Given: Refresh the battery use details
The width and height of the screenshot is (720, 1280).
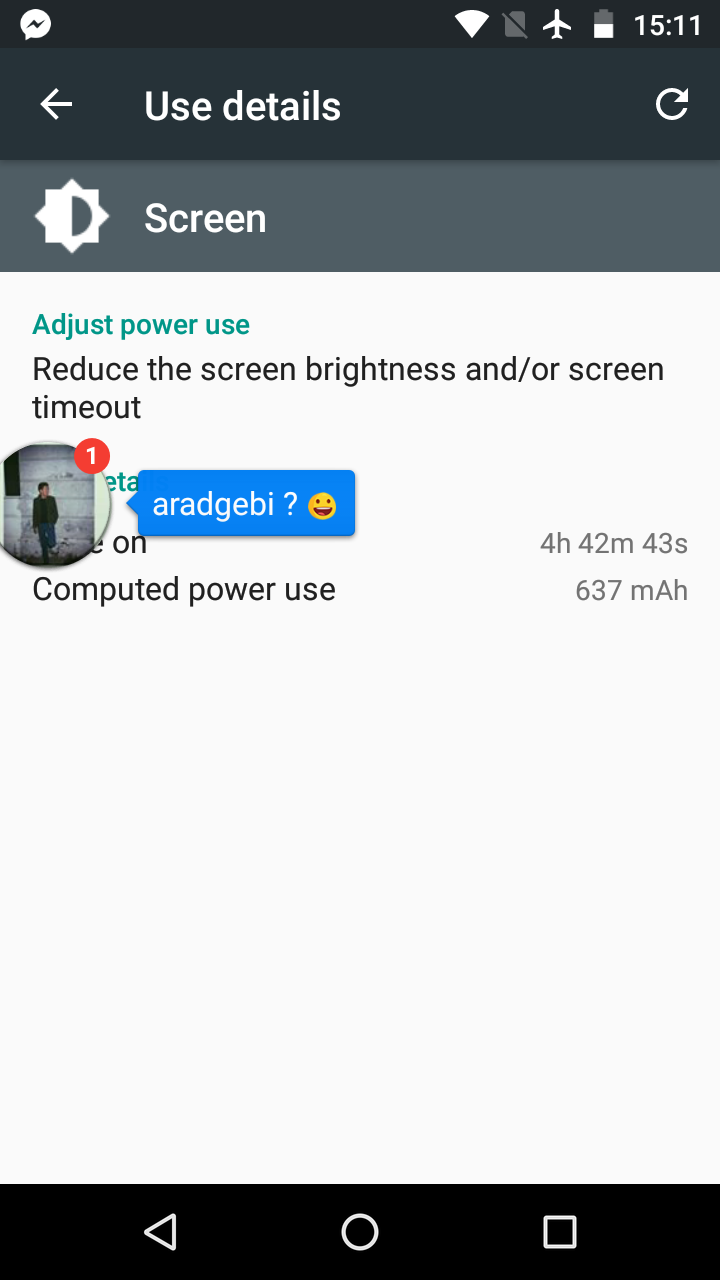Looking at the screenshot, I should (x=671, y=105).
